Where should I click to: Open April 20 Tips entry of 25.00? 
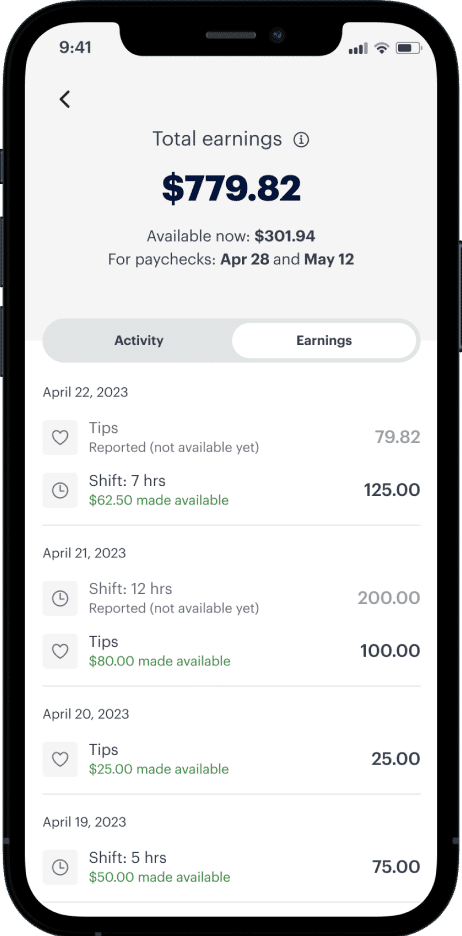(232, 759)
